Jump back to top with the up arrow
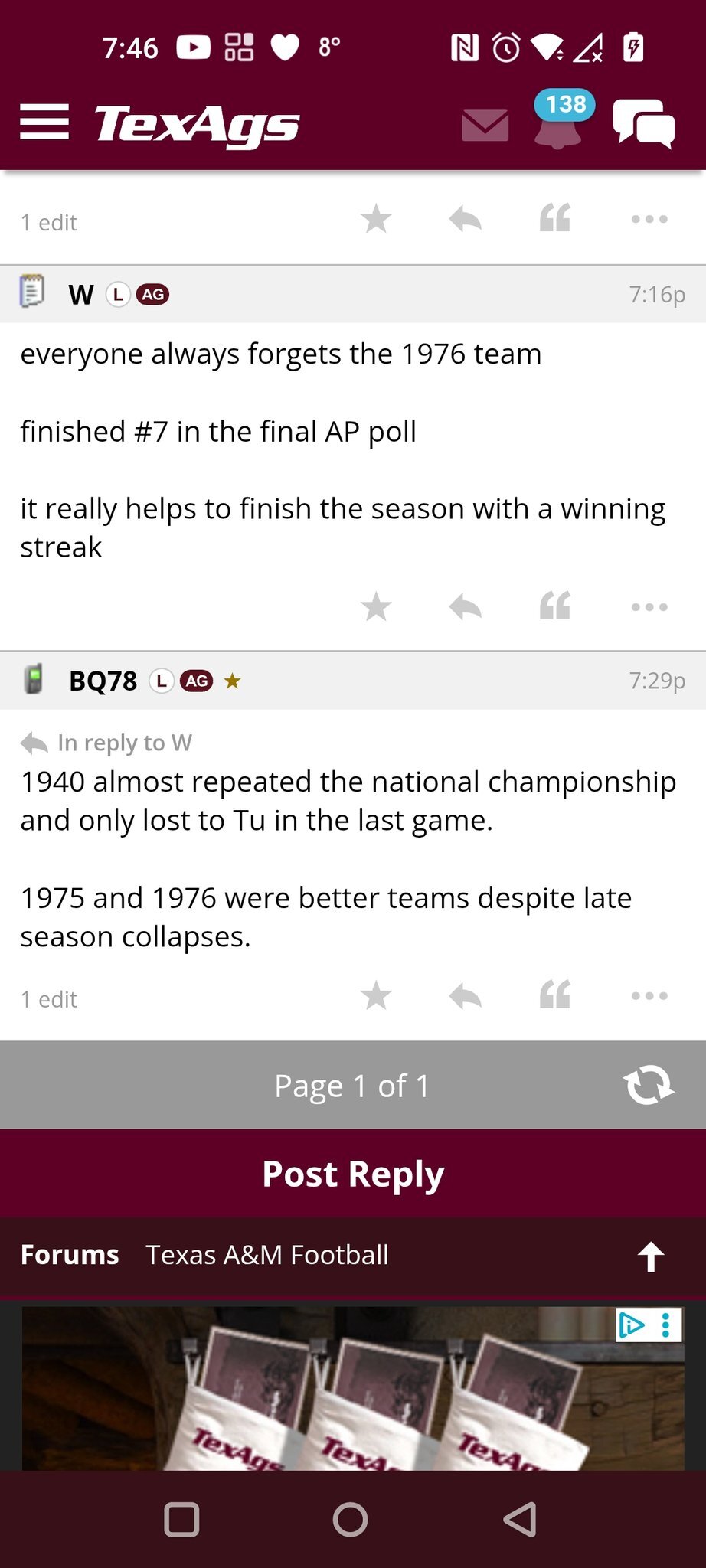The height and width of the screenshot is (1568, 706). [x=651, y=1256]
